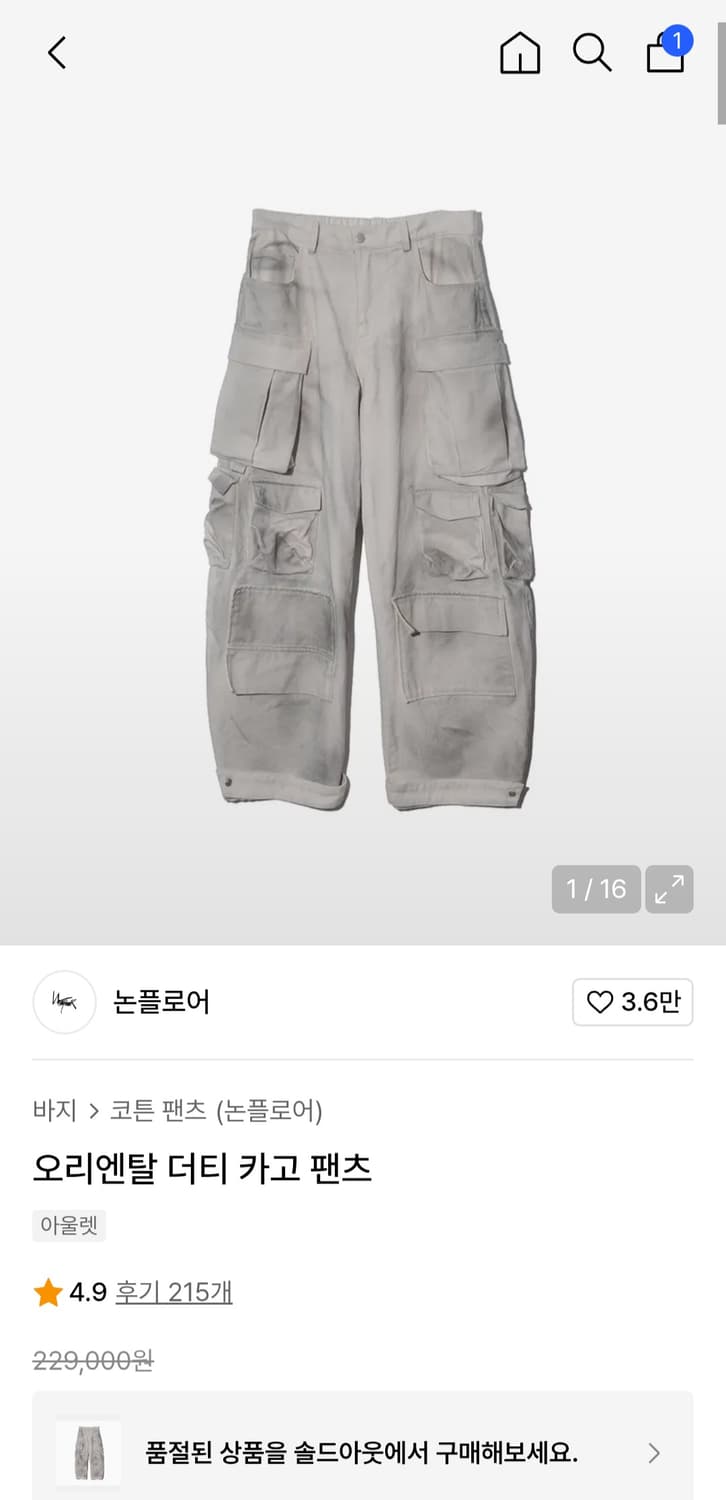Toggle the wishlist heart next to 3.6만
Screen dimensions: 726x1500
tap(632, 1002)
